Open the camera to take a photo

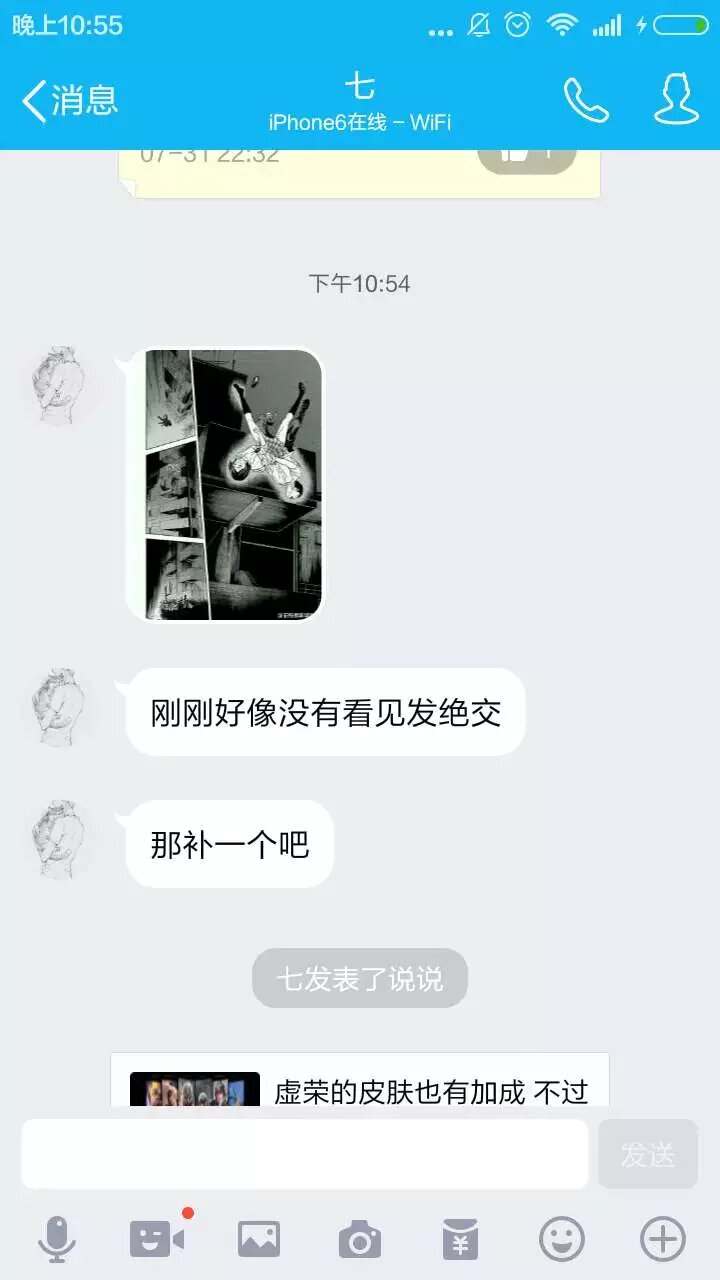(x=359, y=1240)
